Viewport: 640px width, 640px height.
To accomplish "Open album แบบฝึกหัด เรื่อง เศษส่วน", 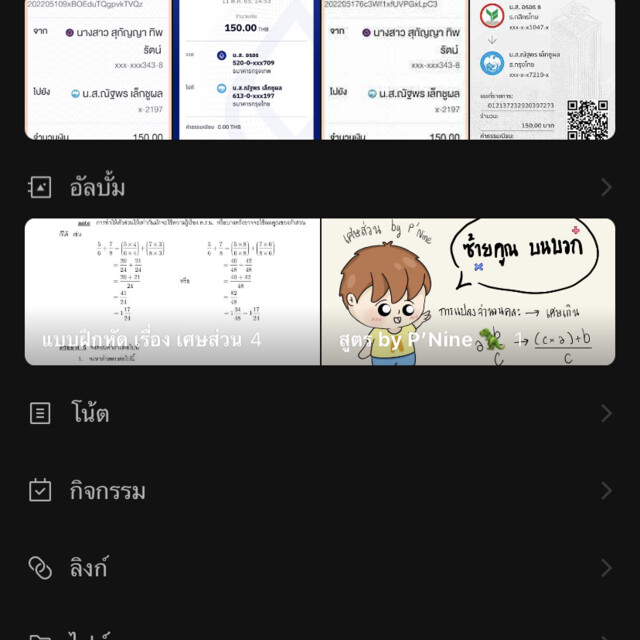I will click(172, 292).
